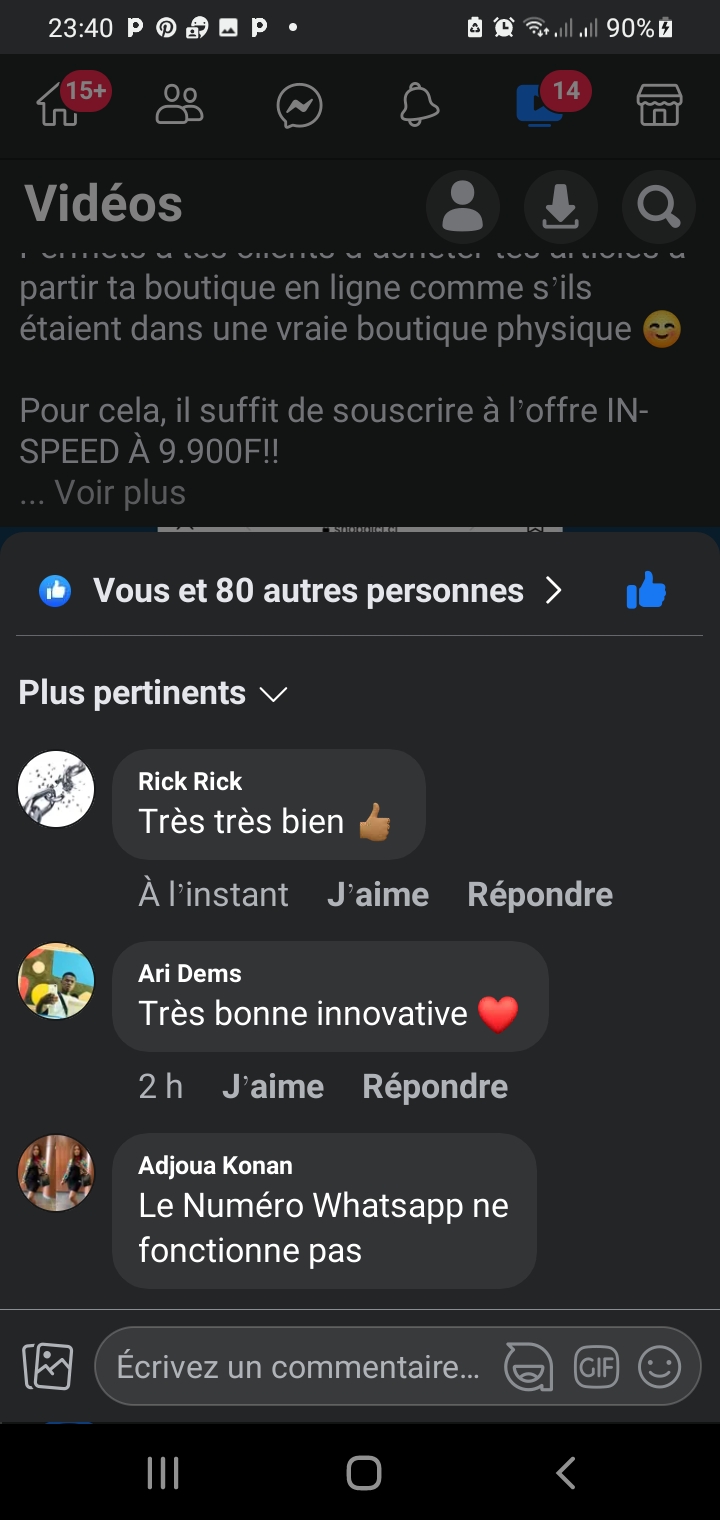Open Adjoua Konan's profile picture

(56, 1173)
